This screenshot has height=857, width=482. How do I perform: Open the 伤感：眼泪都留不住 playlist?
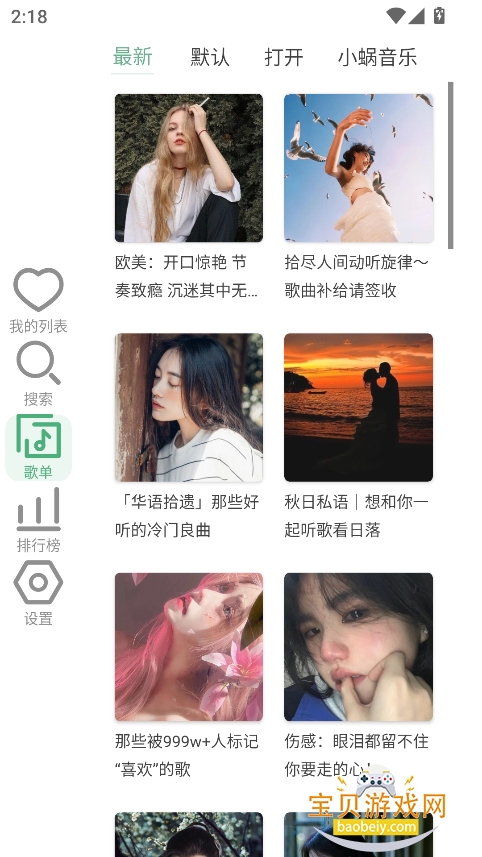[358, 676]
